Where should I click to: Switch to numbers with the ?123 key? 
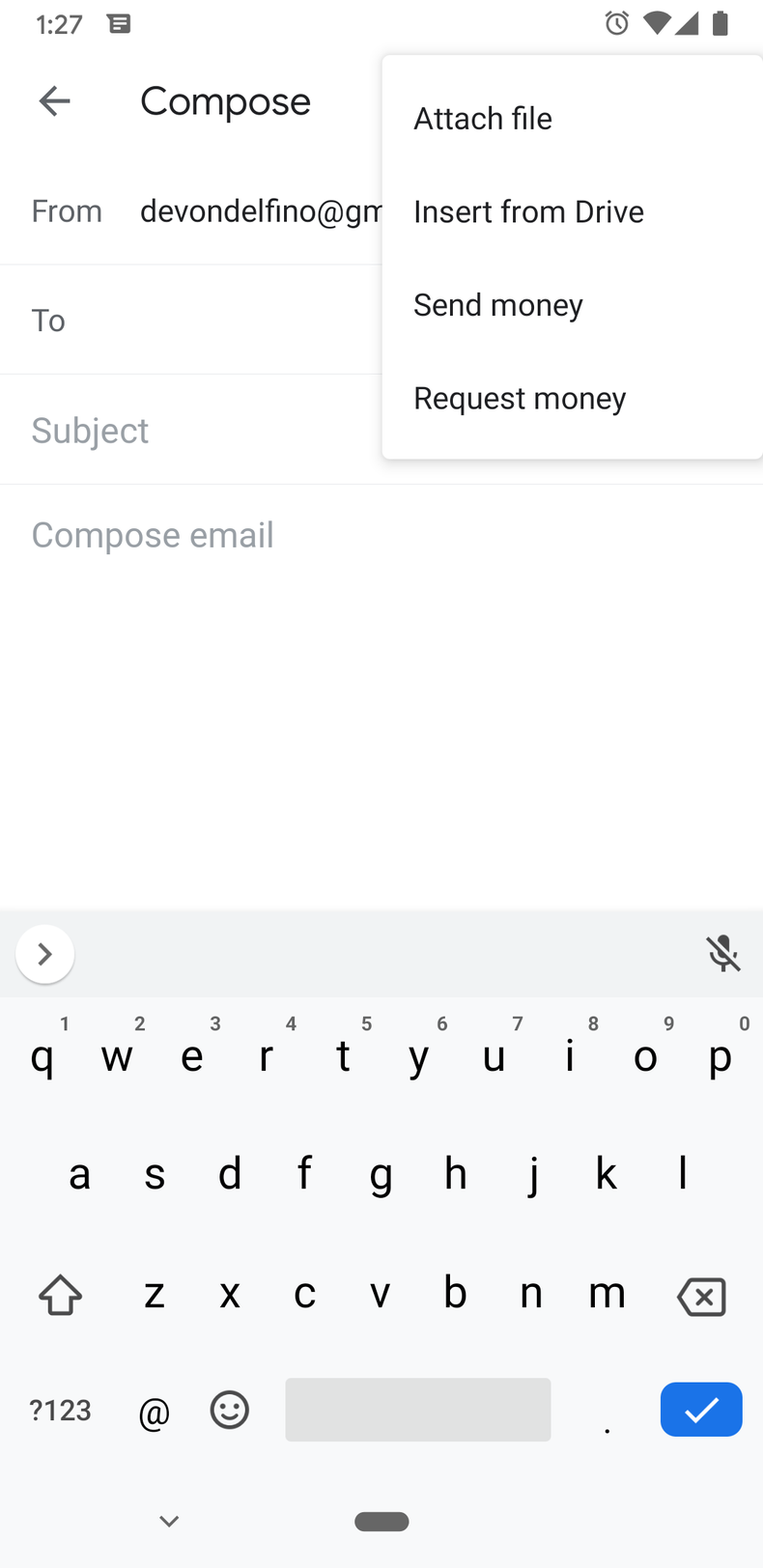(60, 1410)
